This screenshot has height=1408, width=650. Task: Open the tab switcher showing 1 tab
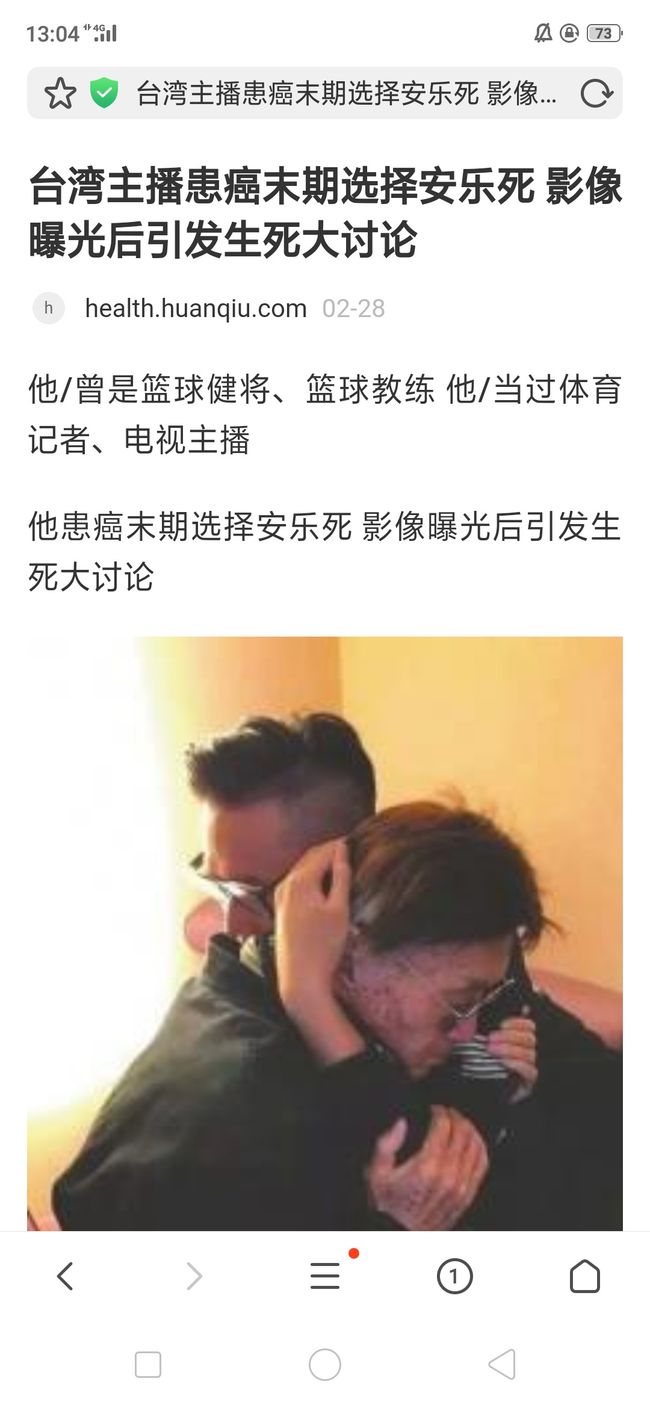pyautogui.click(x=455, y=1276)
